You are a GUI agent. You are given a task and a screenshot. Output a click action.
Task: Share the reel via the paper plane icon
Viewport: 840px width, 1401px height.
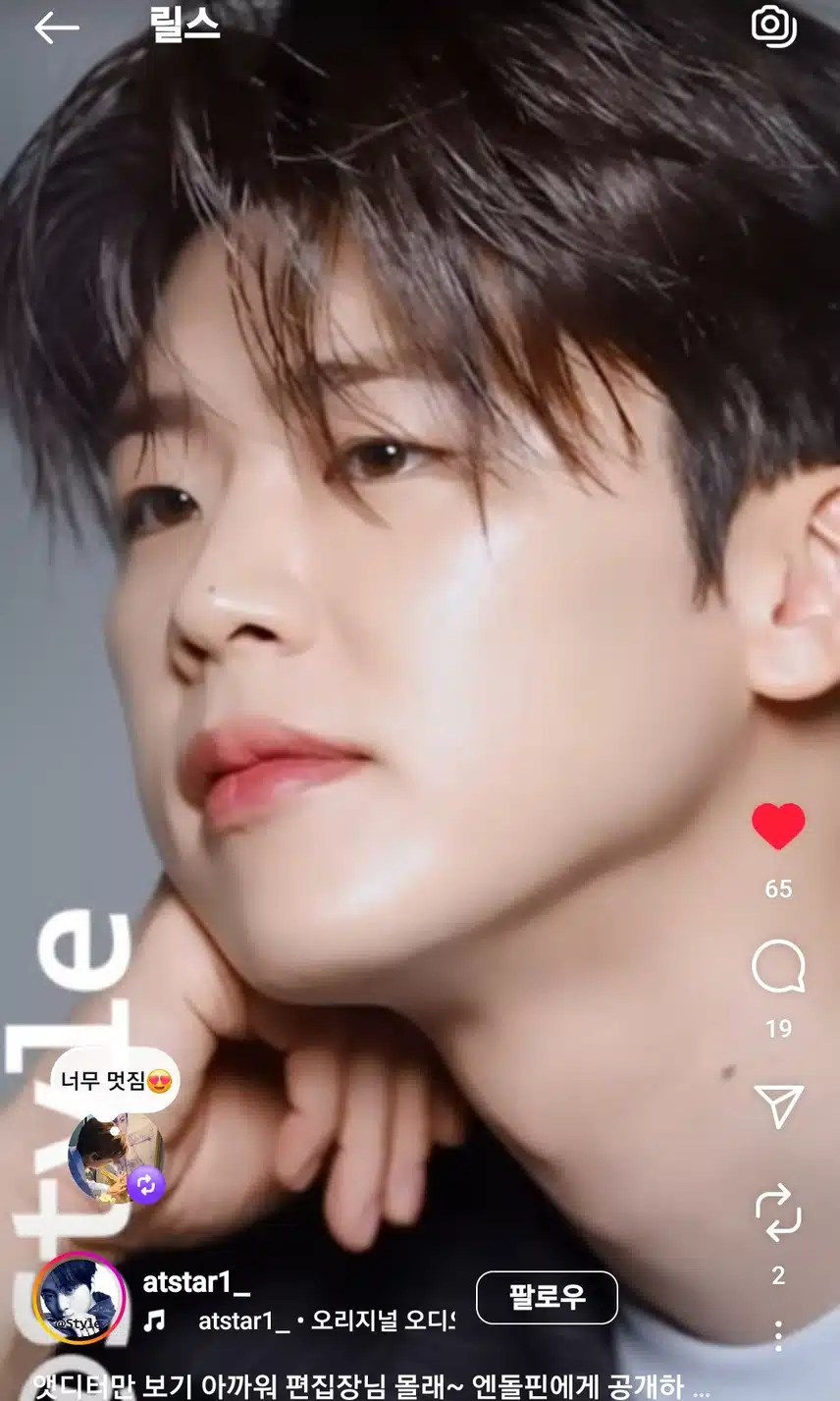(x=778, y=1106)
